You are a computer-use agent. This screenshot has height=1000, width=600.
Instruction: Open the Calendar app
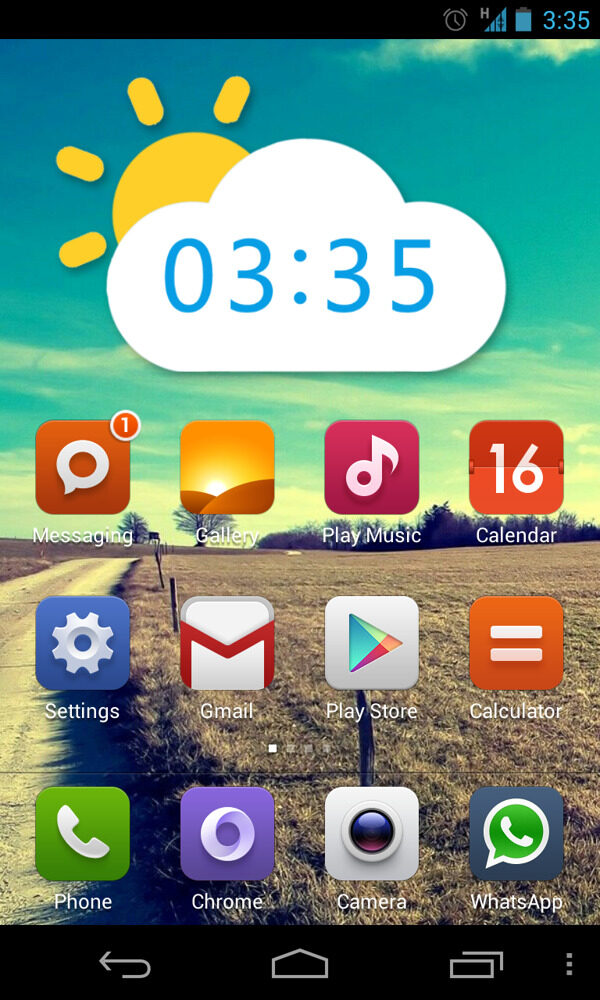[516, 468]
